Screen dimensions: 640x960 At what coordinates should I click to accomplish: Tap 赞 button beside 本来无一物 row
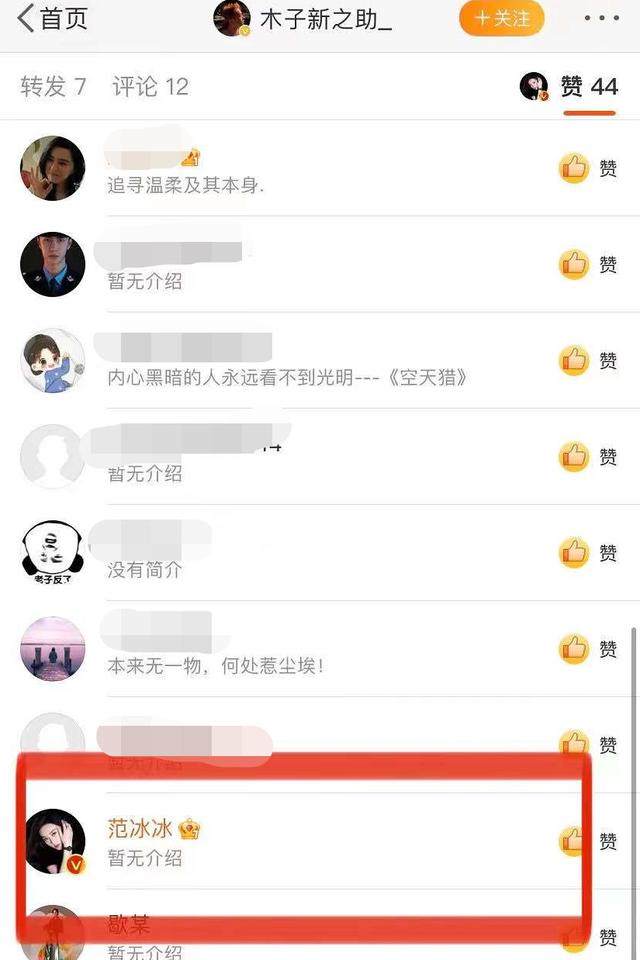coord(587,648)
